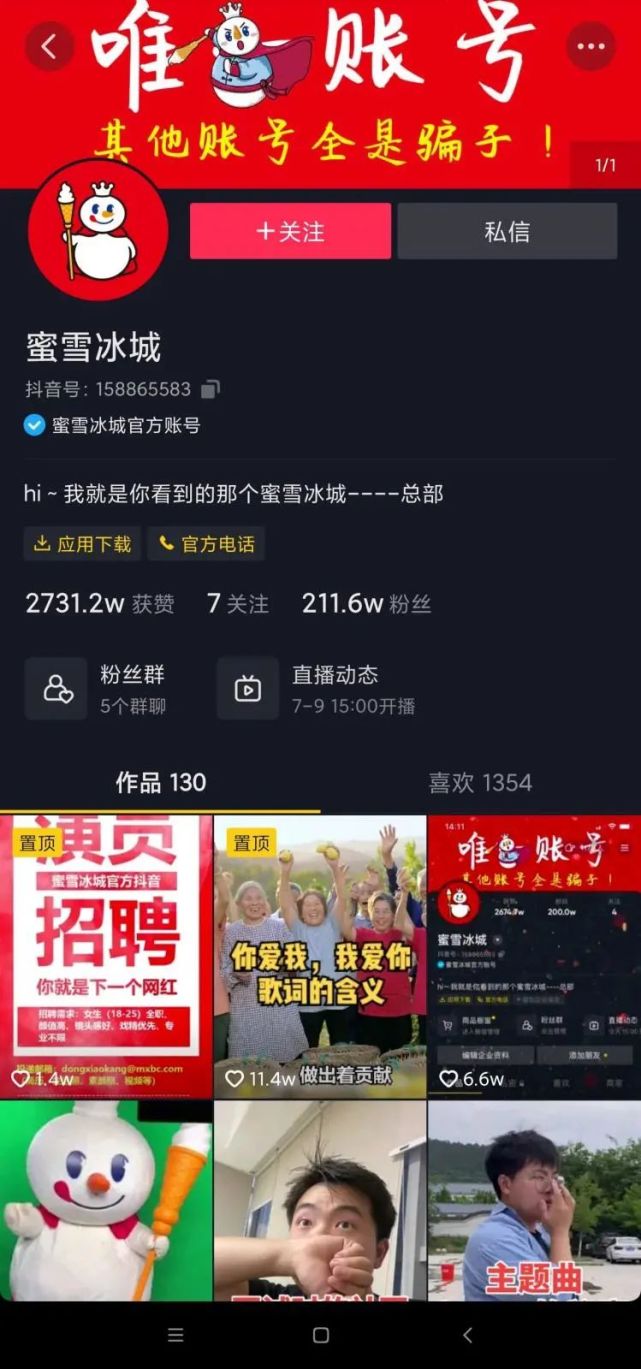The image size is (641, 1369).
Task: Play the pinned 你爱我我爱你 lyrics video
Action: click(x=320, y=957)
